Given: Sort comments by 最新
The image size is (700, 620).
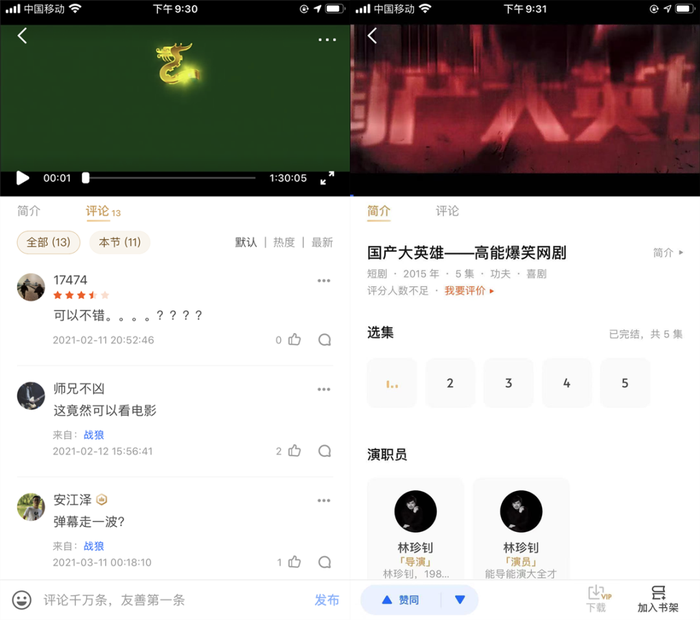Looking at the screenshot, I should (322, 242).
